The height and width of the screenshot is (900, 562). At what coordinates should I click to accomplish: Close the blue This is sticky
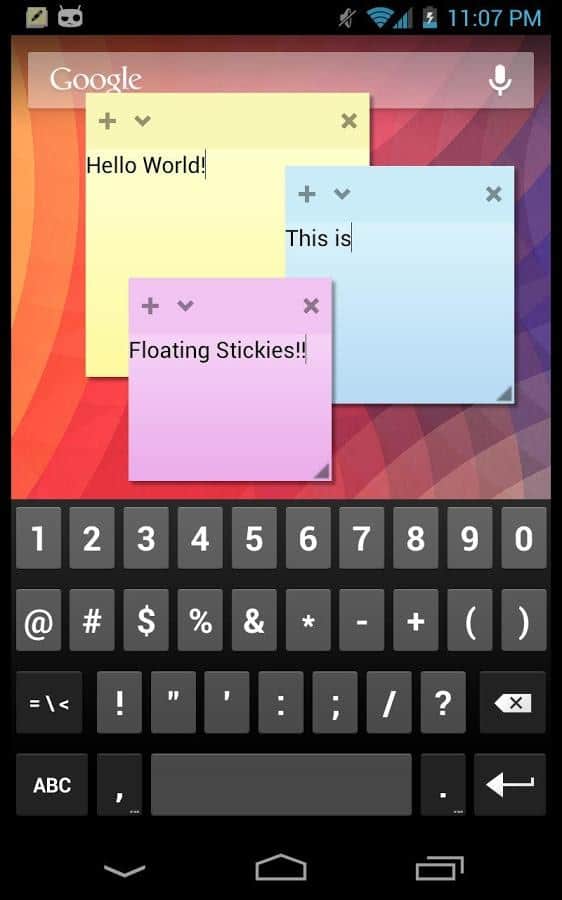pyautogui.click(x=494, y=194)
